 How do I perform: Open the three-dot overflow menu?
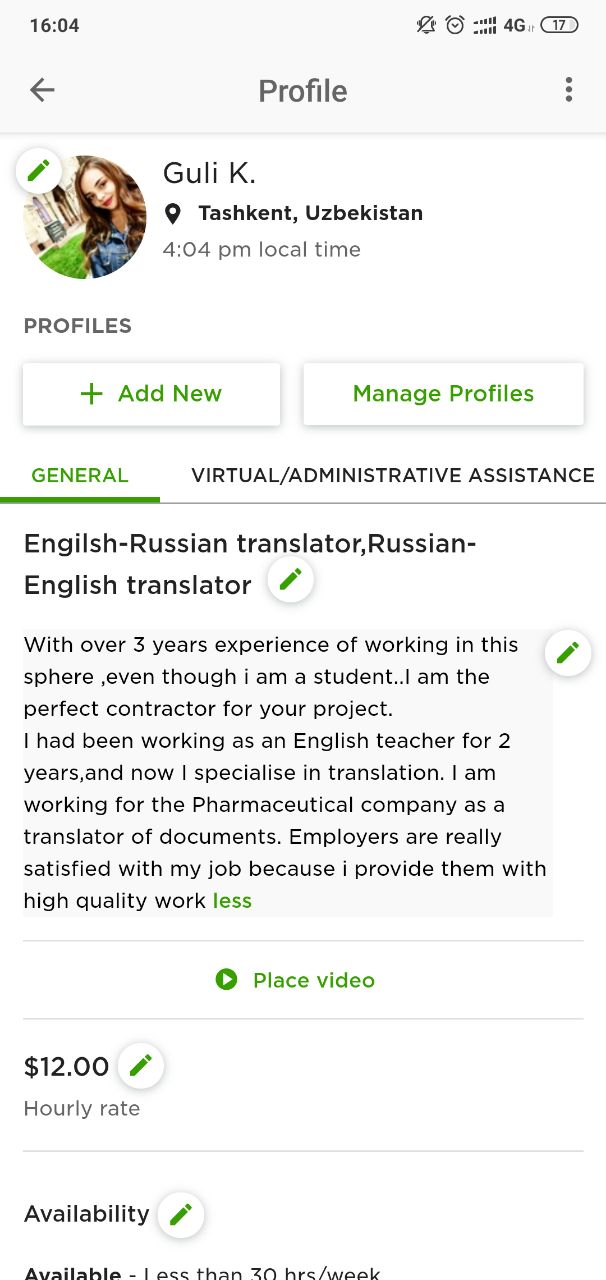568,90
